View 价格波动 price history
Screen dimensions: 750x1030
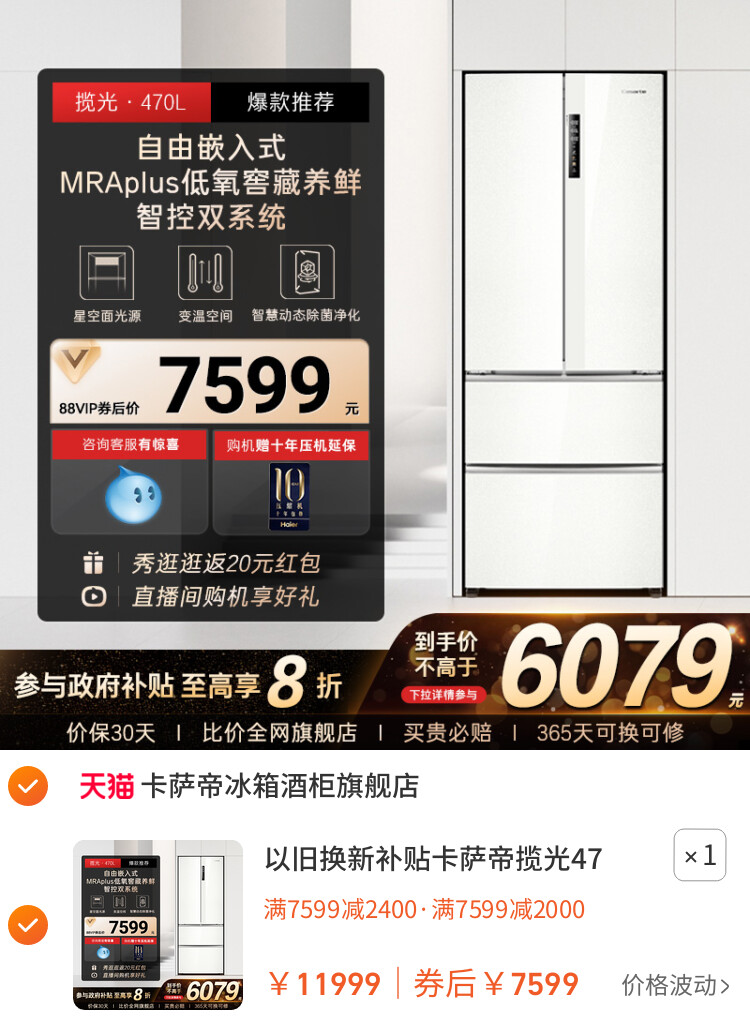click(675, 985)
